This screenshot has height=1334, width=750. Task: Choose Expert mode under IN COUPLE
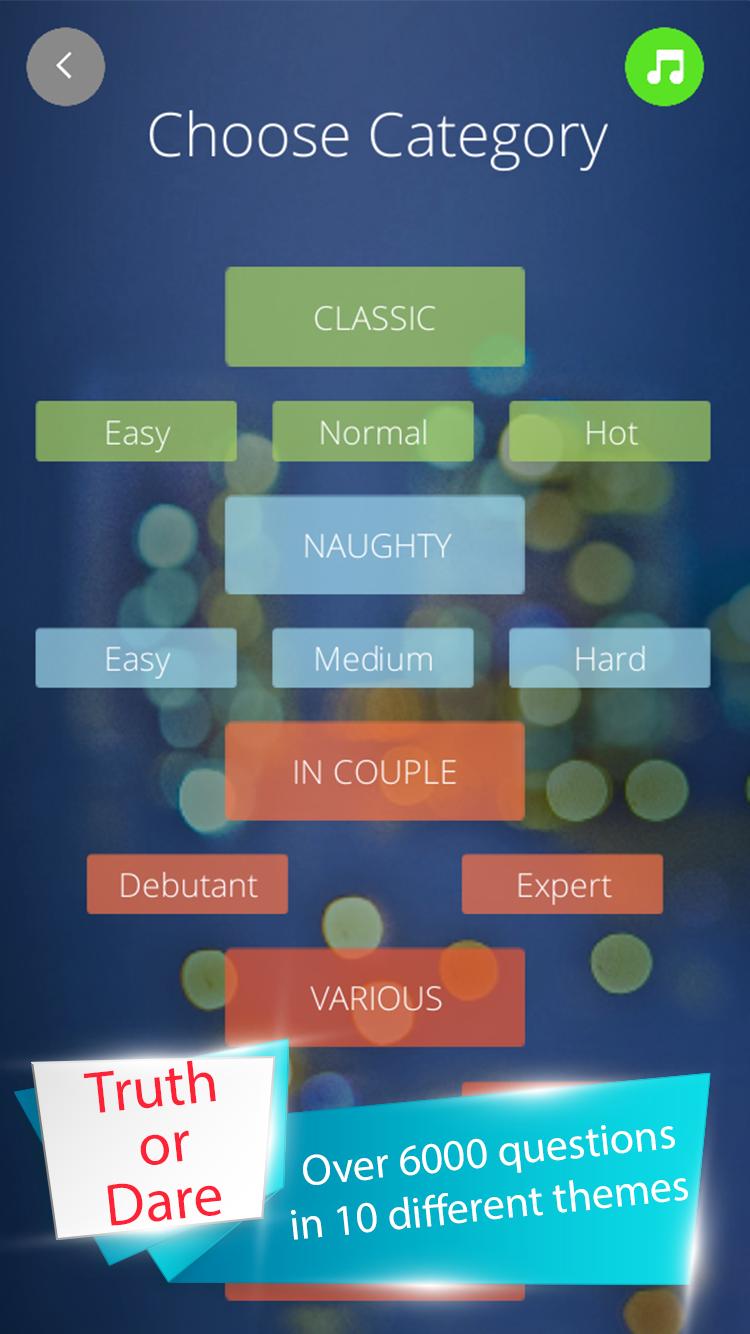click(x=562, y=884)
